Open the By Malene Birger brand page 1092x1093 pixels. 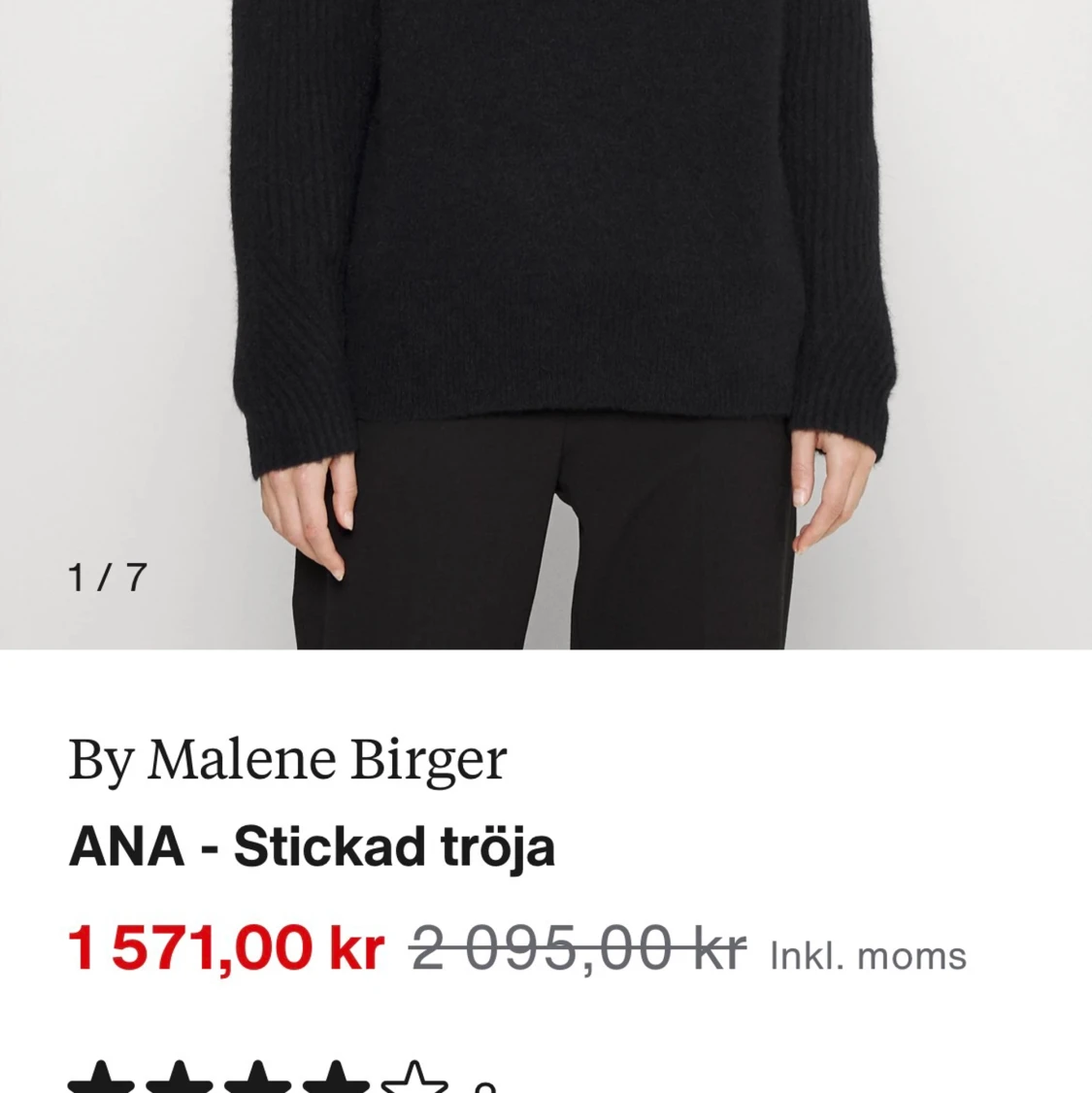click(287, 760)
